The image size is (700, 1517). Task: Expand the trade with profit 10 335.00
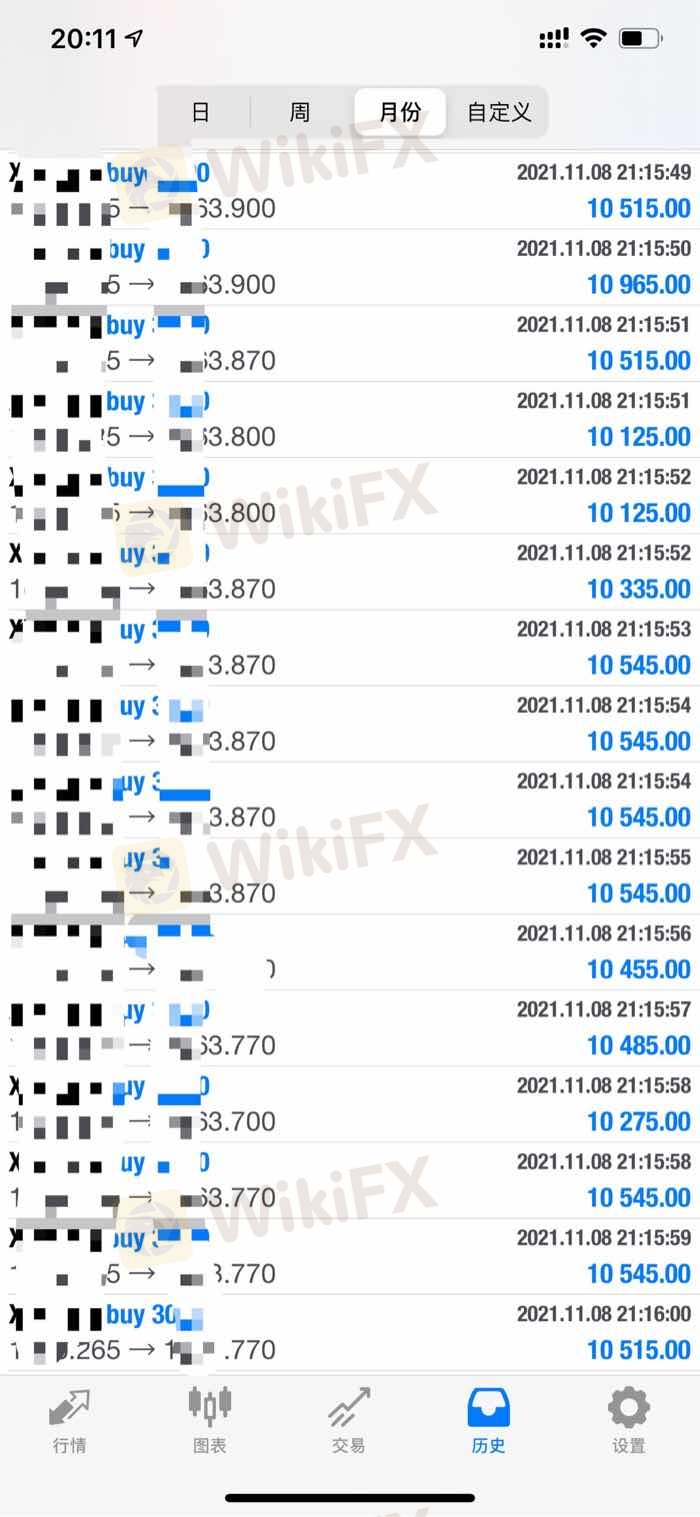point(350,572)
